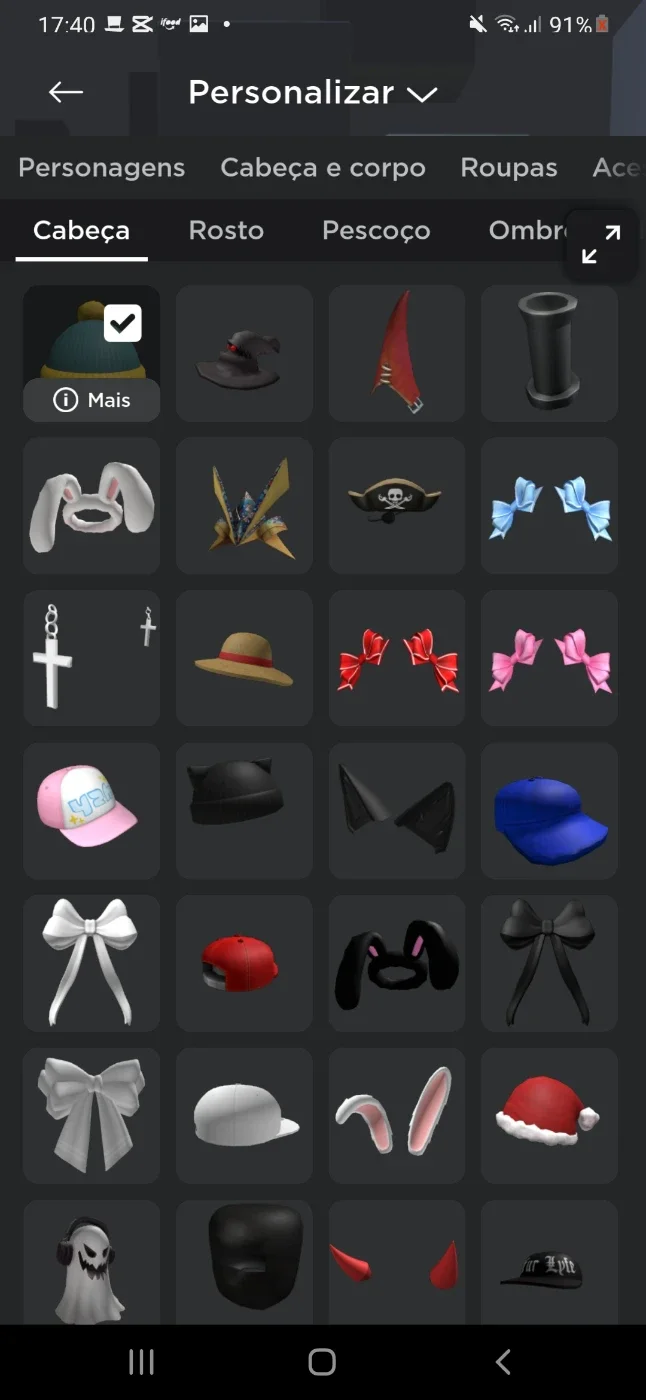Equip the black witch hat
Image resolution: width=646 pixels, height=1400 pixels.
click(x=244, y=353)
